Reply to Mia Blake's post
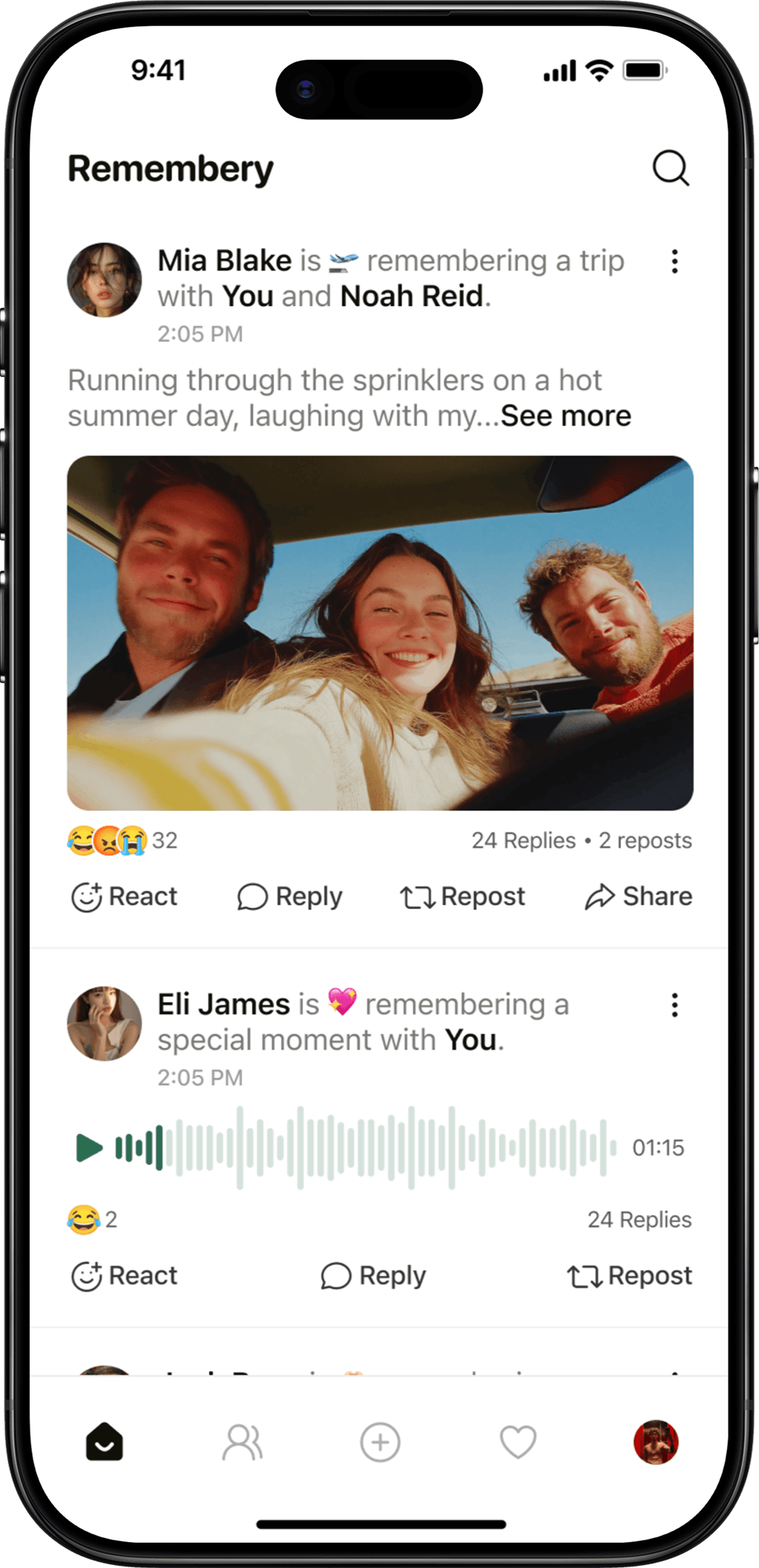The height and width of the screenshot is (1568, 759). pos(289,897)
